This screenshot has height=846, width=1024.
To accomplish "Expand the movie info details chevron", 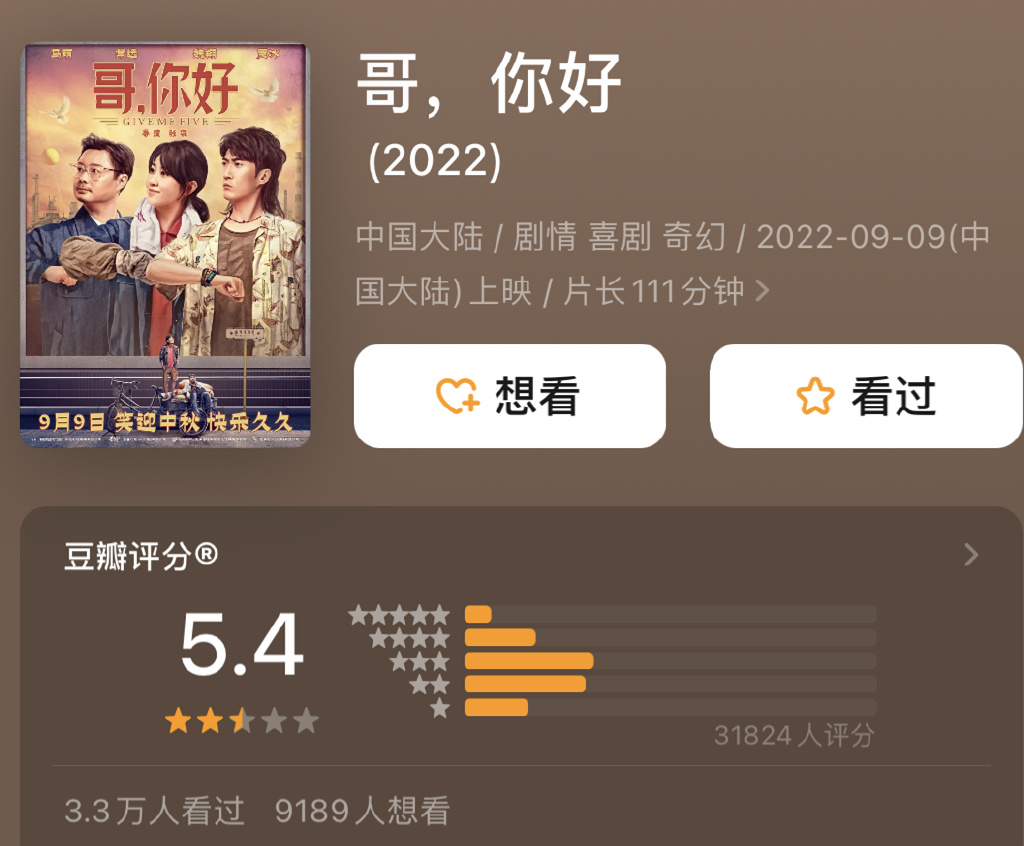I will click(x=763, y=291).
